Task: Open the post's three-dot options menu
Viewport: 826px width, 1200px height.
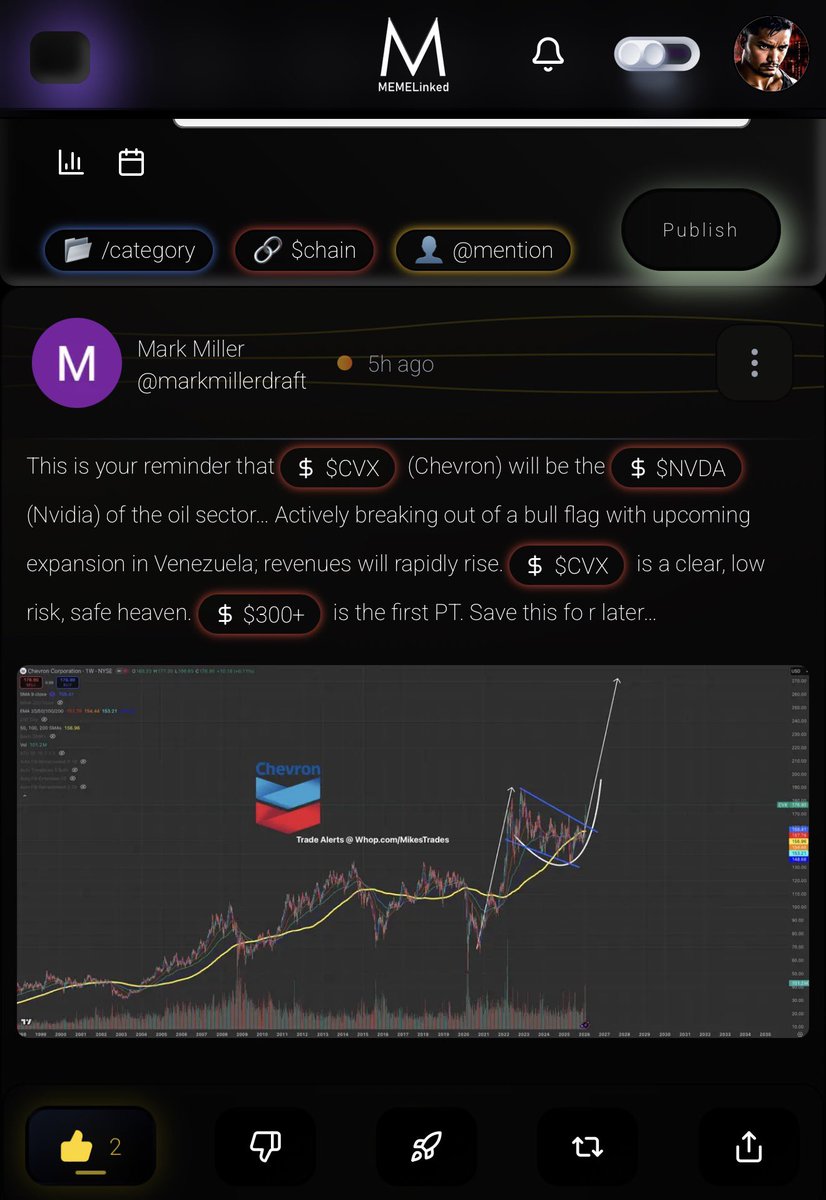Action: (754, 362)
